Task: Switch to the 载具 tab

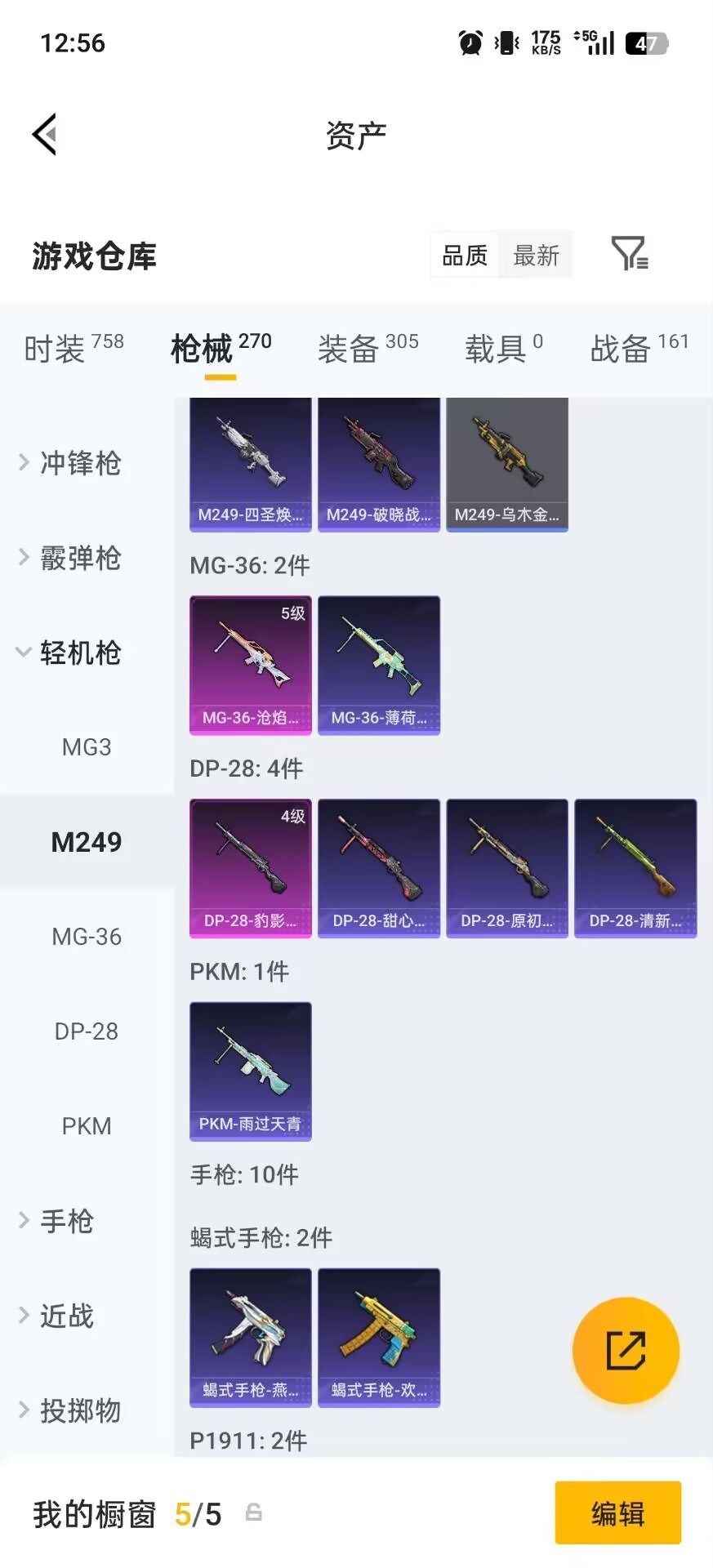Action: pos(503,349)
